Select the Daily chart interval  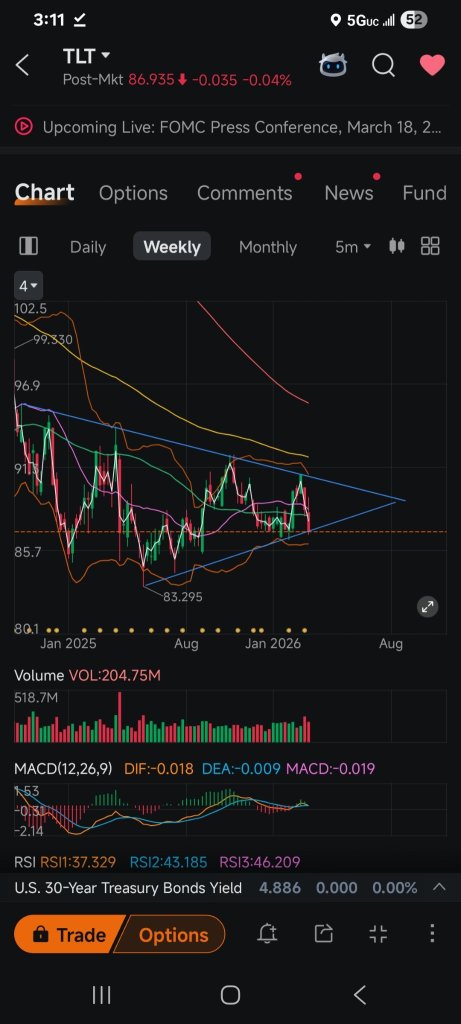tap(88, 248)
